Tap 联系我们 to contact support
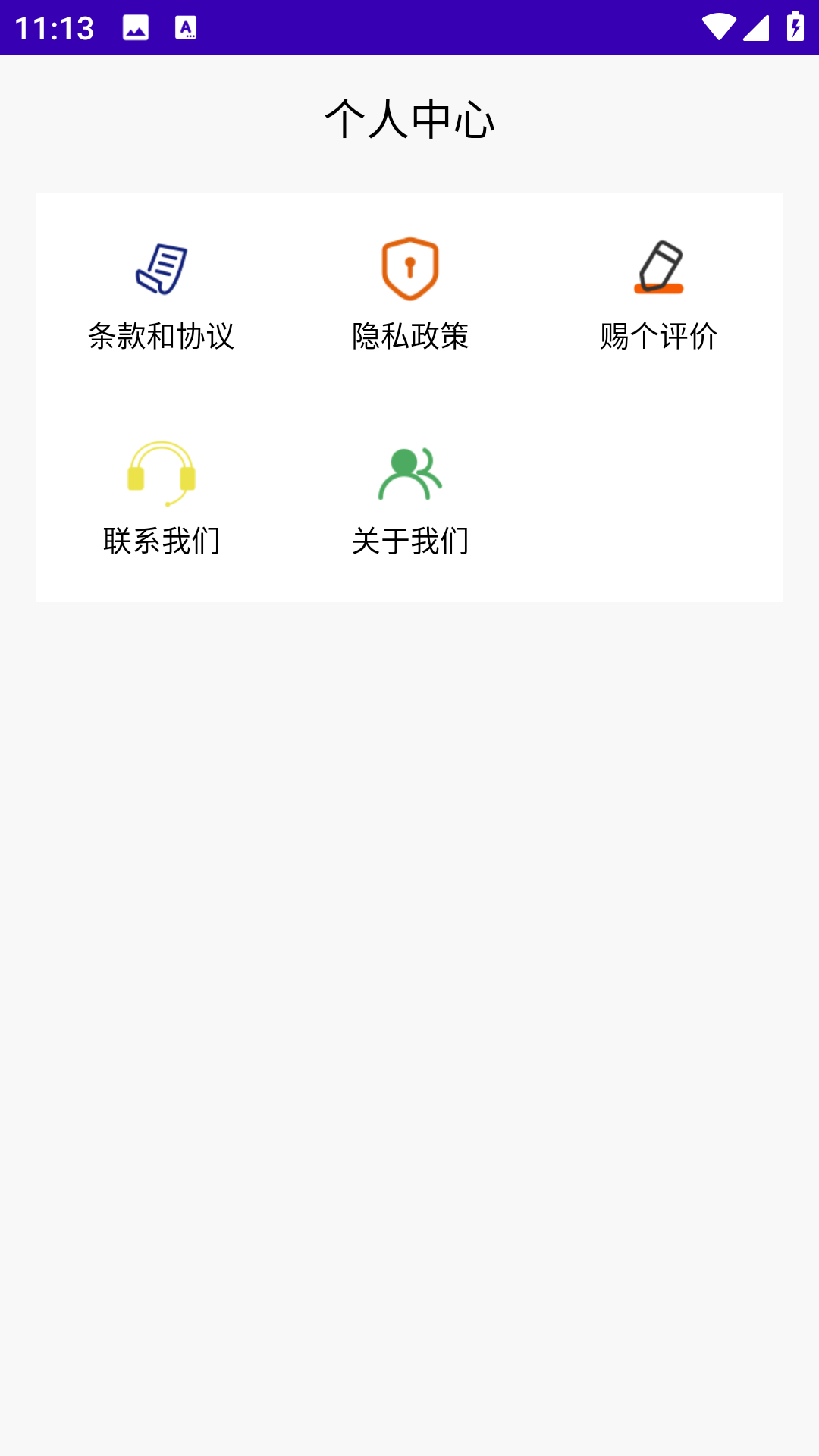Screen dimensions: 819x1456 (161, 499)
